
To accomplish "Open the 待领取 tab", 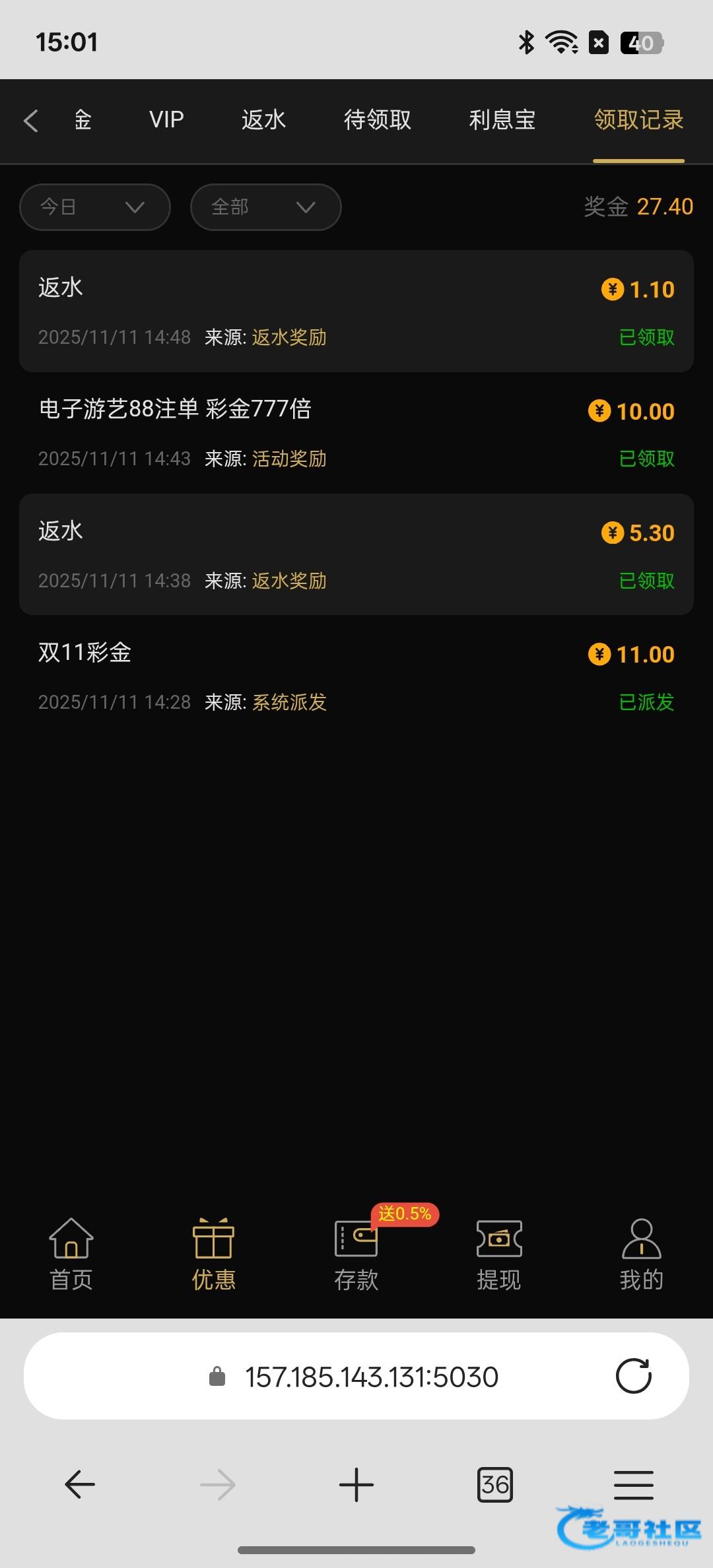I will (x=377, y=120).
